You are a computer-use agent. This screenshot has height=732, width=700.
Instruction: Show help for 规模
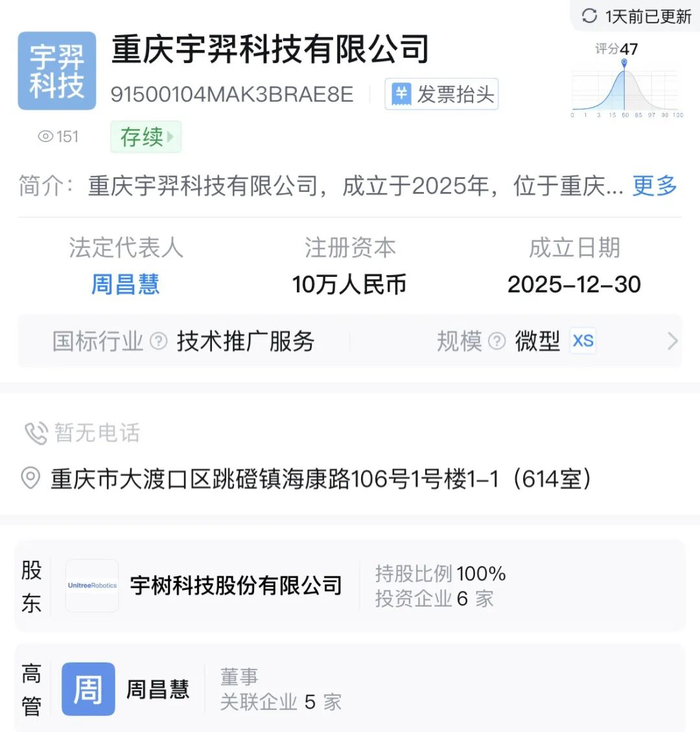(x=497, y=341)
